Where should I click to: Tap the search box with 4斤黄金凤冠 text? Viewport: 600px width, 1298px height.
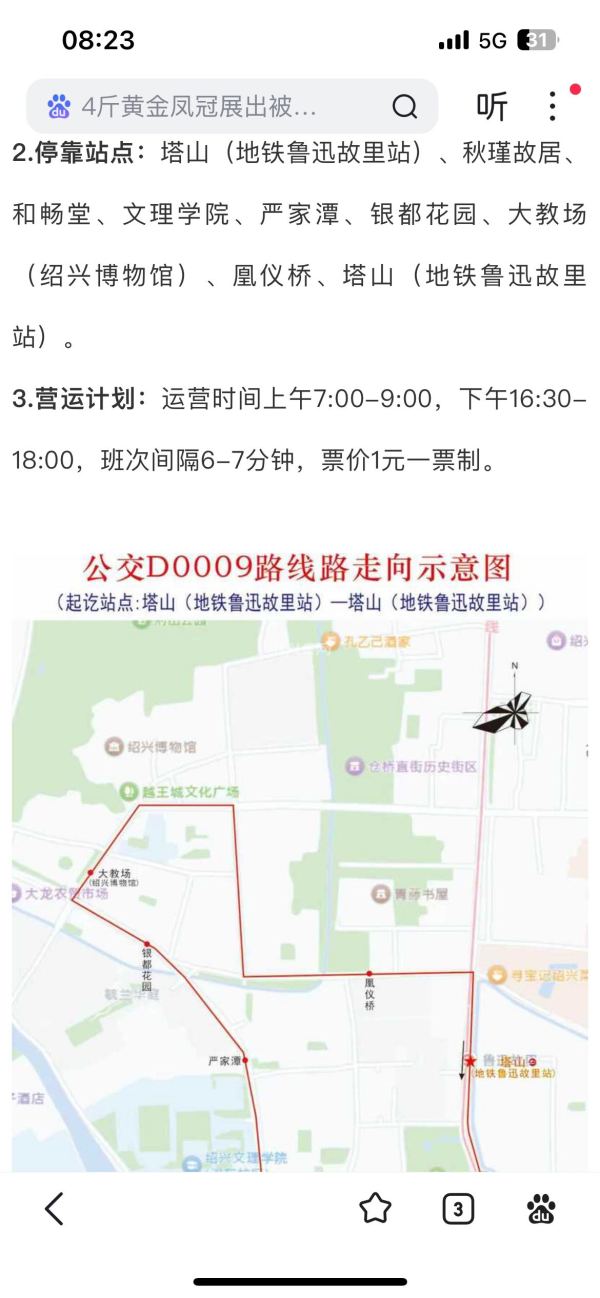(x=200, y=106)
